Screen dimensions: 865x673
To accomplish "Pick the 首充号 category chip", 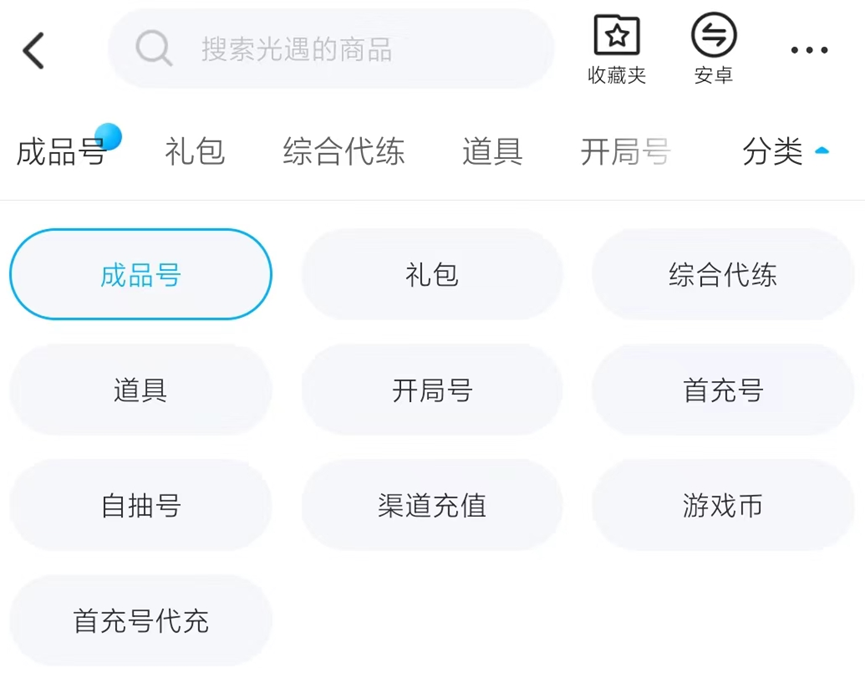I will 723,390.
